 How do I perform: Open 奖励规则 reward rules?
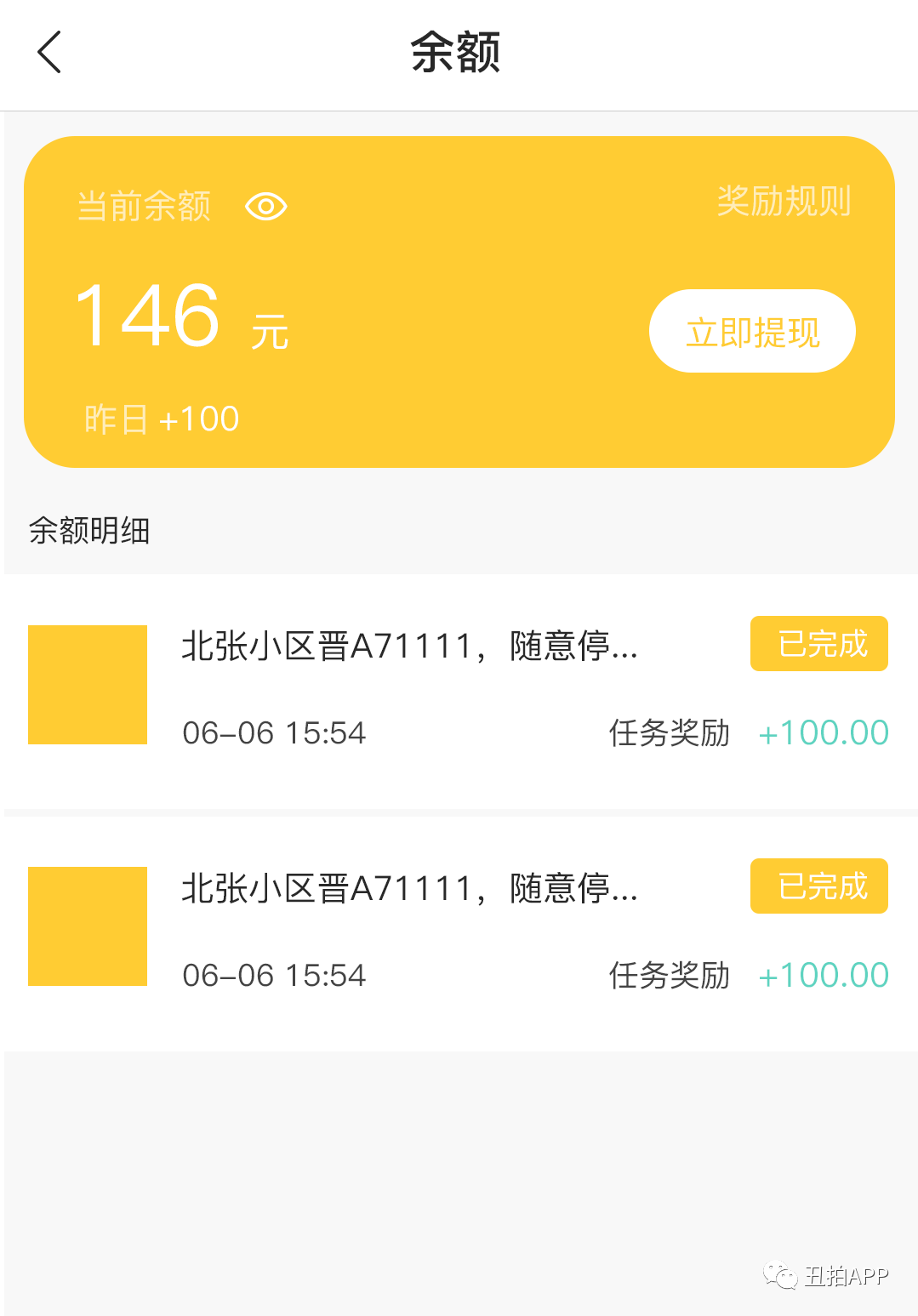coord(783,203)
